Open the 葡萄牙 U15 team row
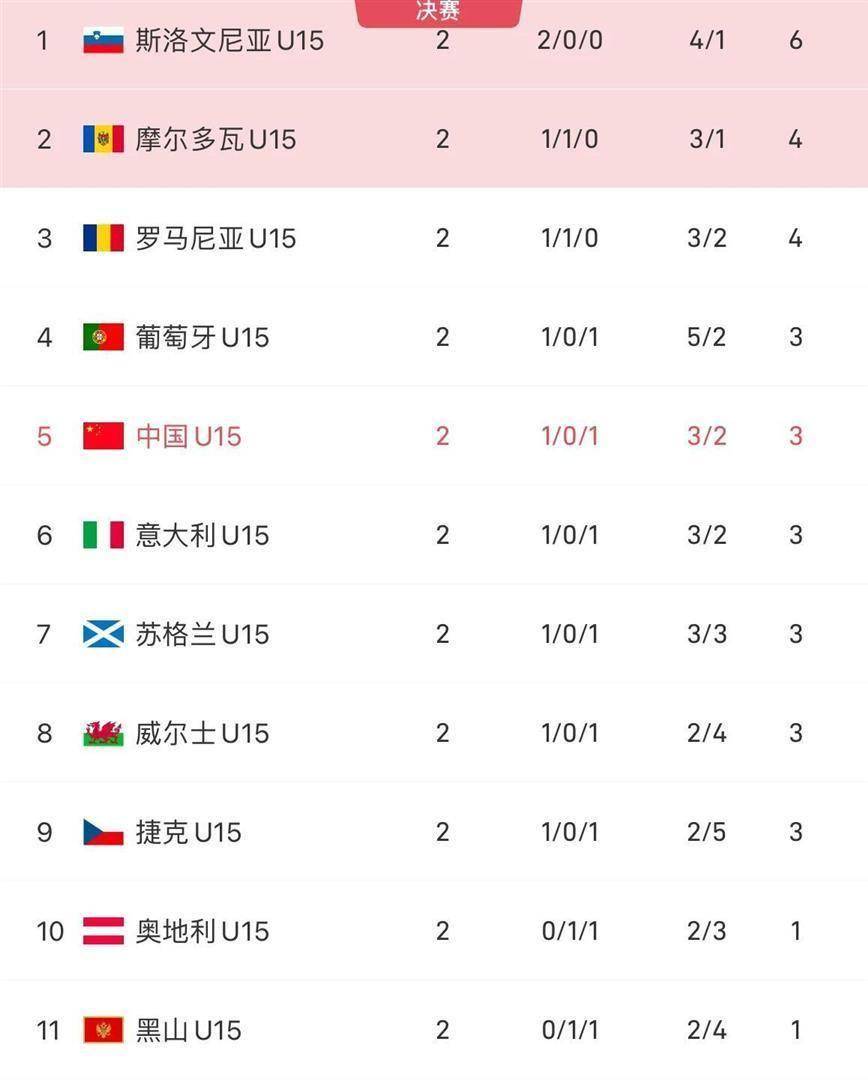 pyautogui.click(x=202, y=337)
